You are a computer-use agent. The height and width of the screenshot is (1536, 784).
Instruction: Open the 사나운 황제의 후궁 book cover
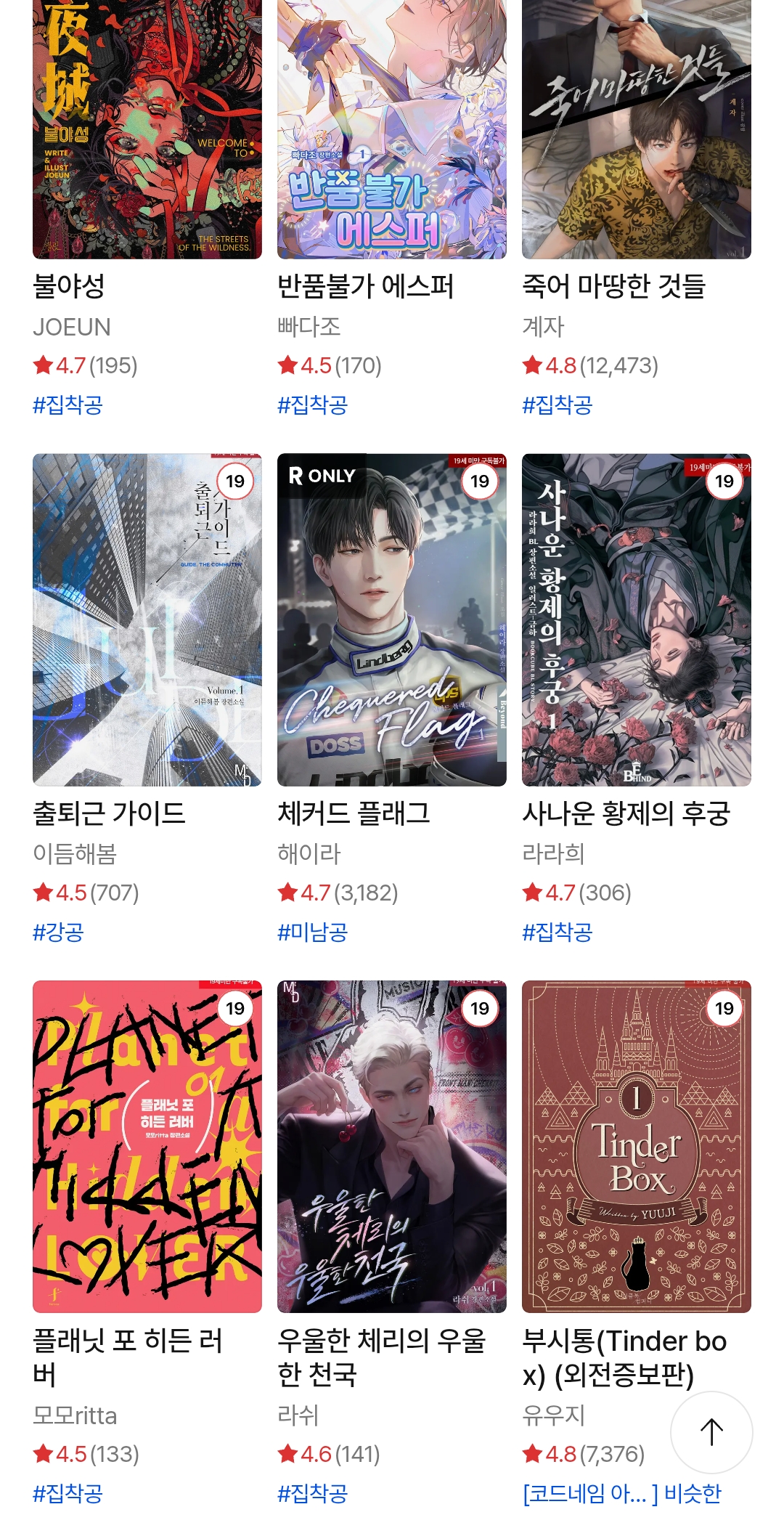(x=636, y=619)
